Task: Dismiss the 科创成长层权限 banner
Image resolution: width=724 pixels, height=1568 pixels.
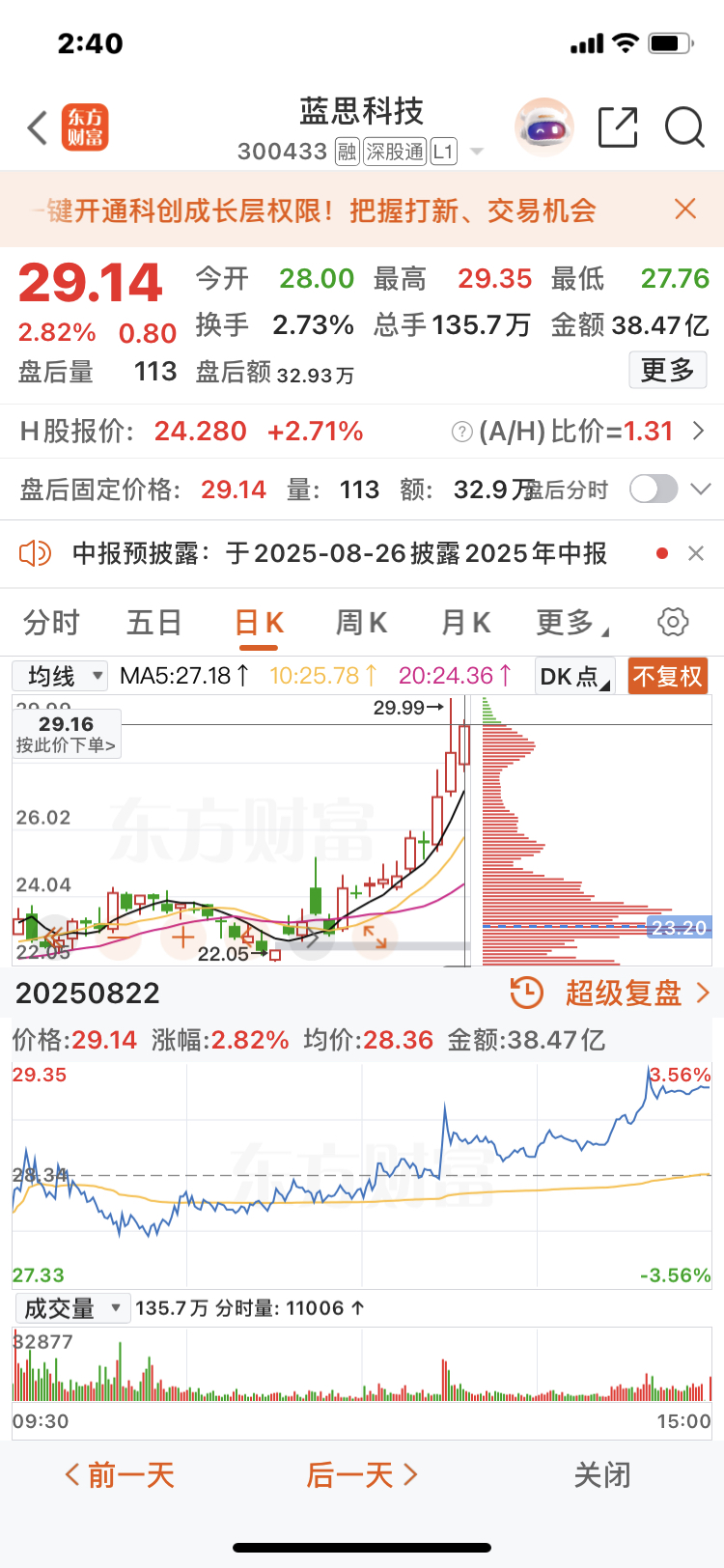Action: (685, 209)
